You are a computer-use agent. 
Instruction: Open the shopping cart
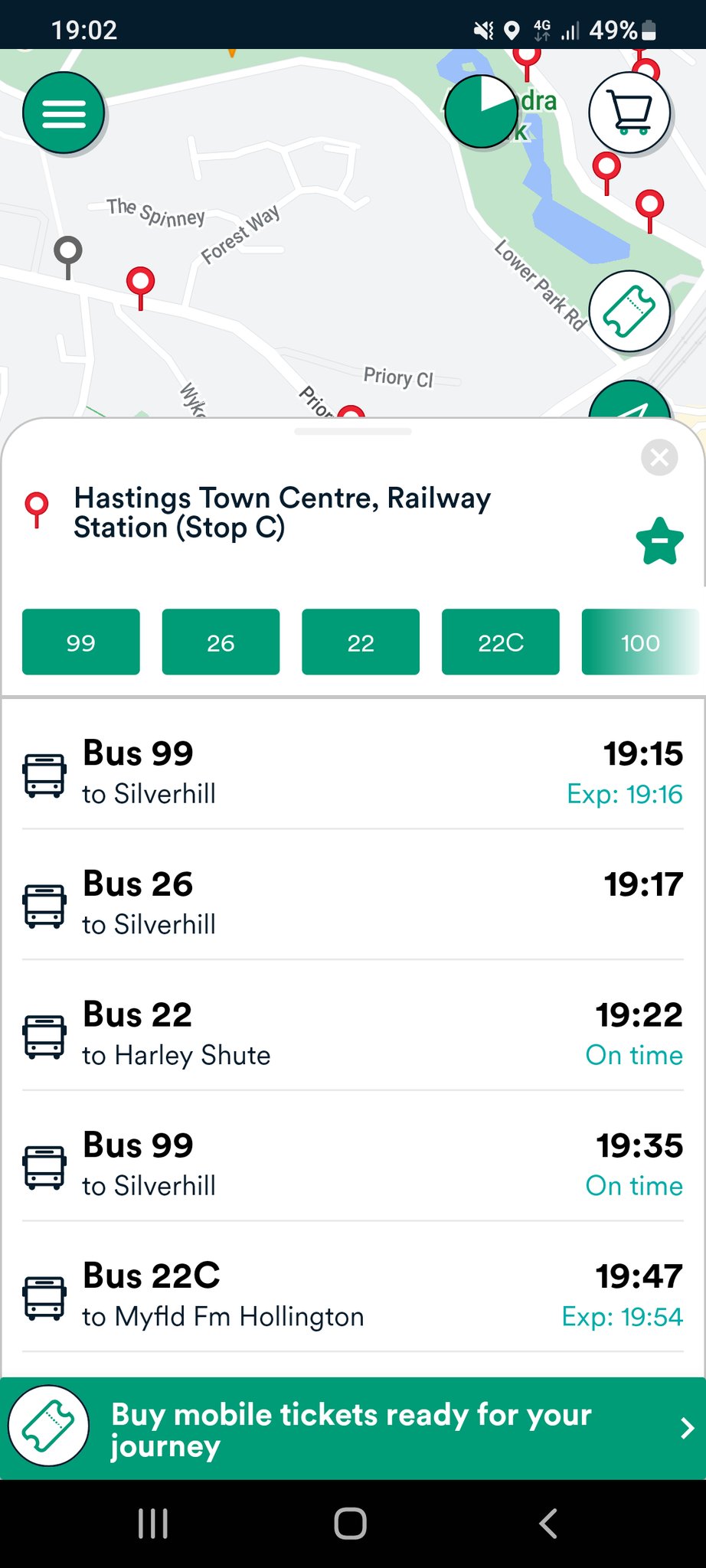pyautogui.click(x=629, y=113)
